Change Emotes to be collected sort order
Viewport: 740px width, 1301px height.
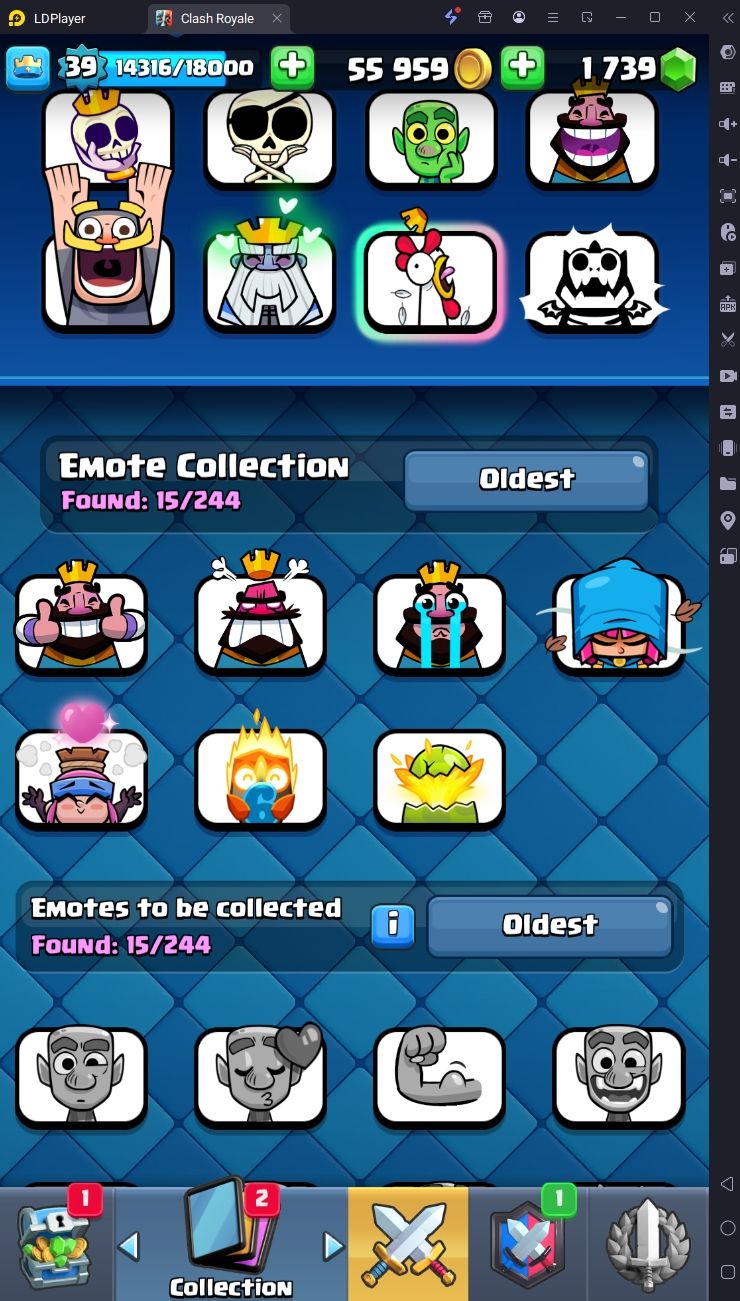pyautogui.click(x=550, y=925)
